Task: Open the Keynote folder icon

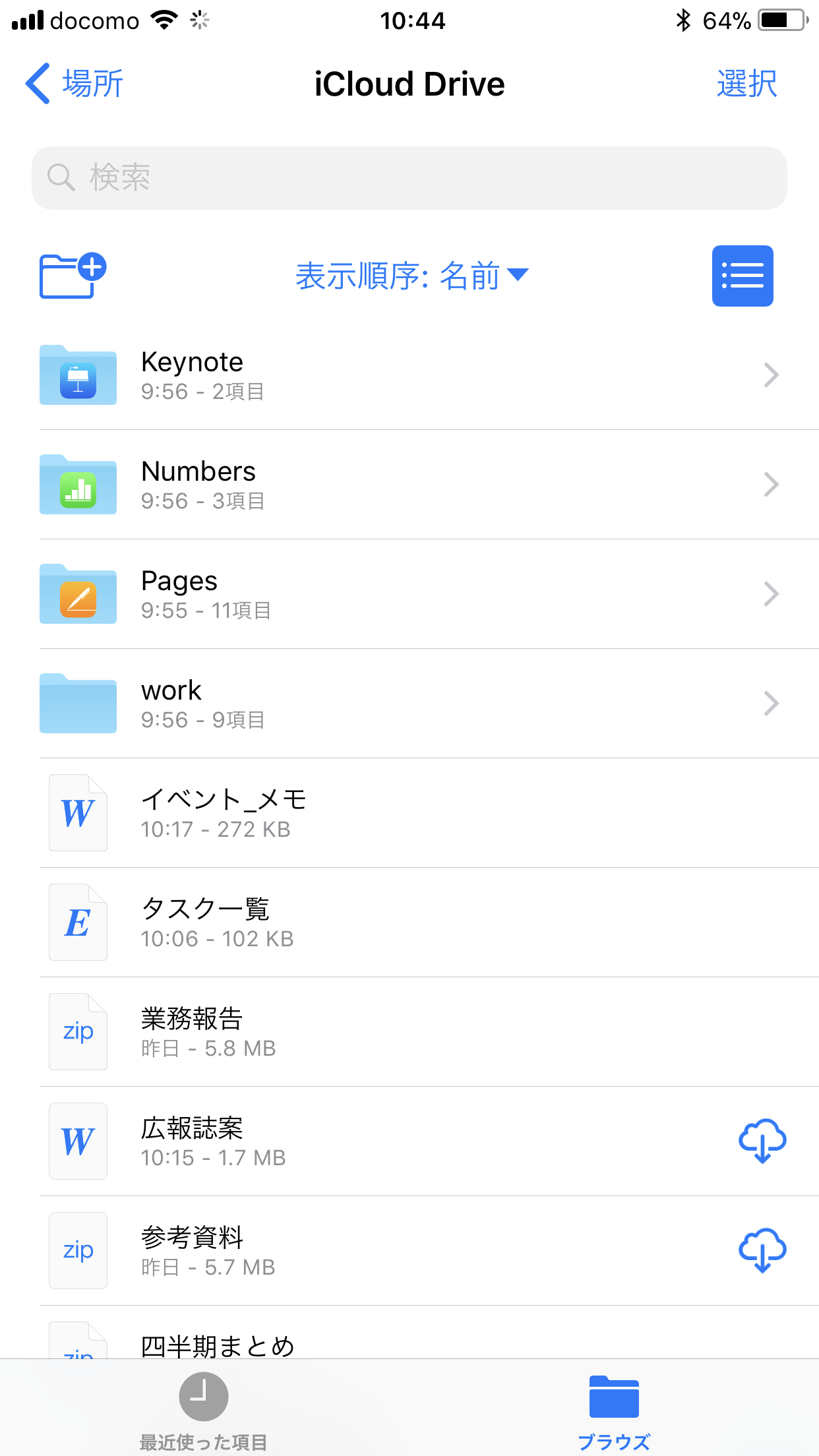Action: (77, 375)
